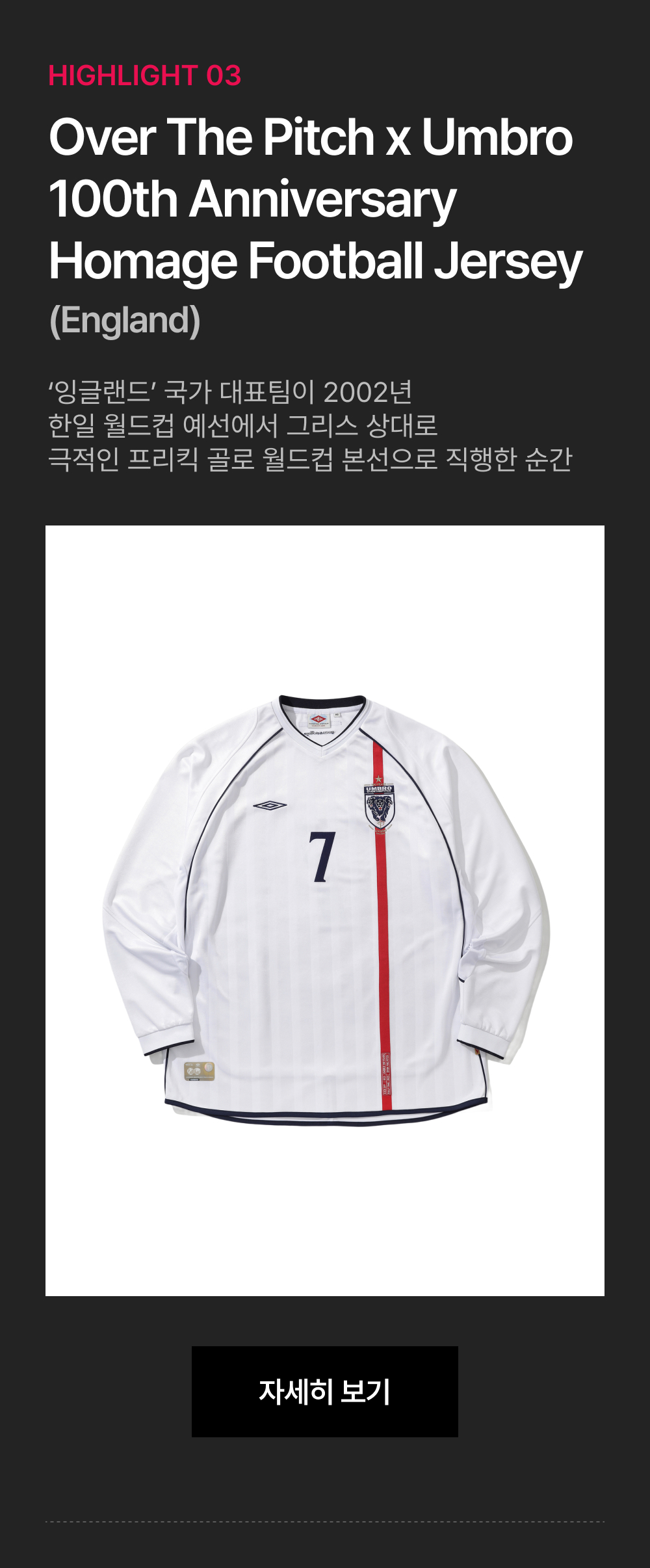Open the England jersey product image

(325, 910)
